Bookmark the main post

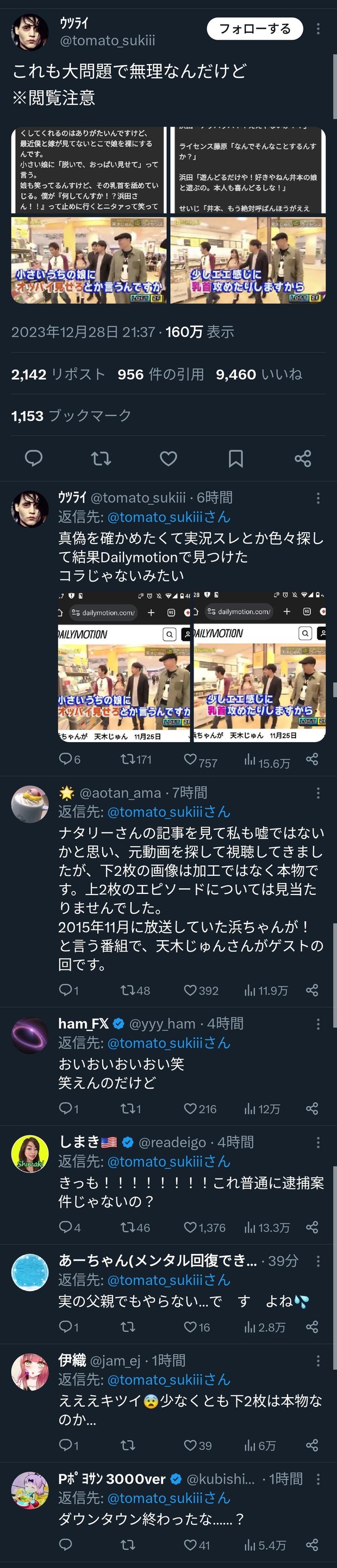pyautogui.click(x=235, y=458)
